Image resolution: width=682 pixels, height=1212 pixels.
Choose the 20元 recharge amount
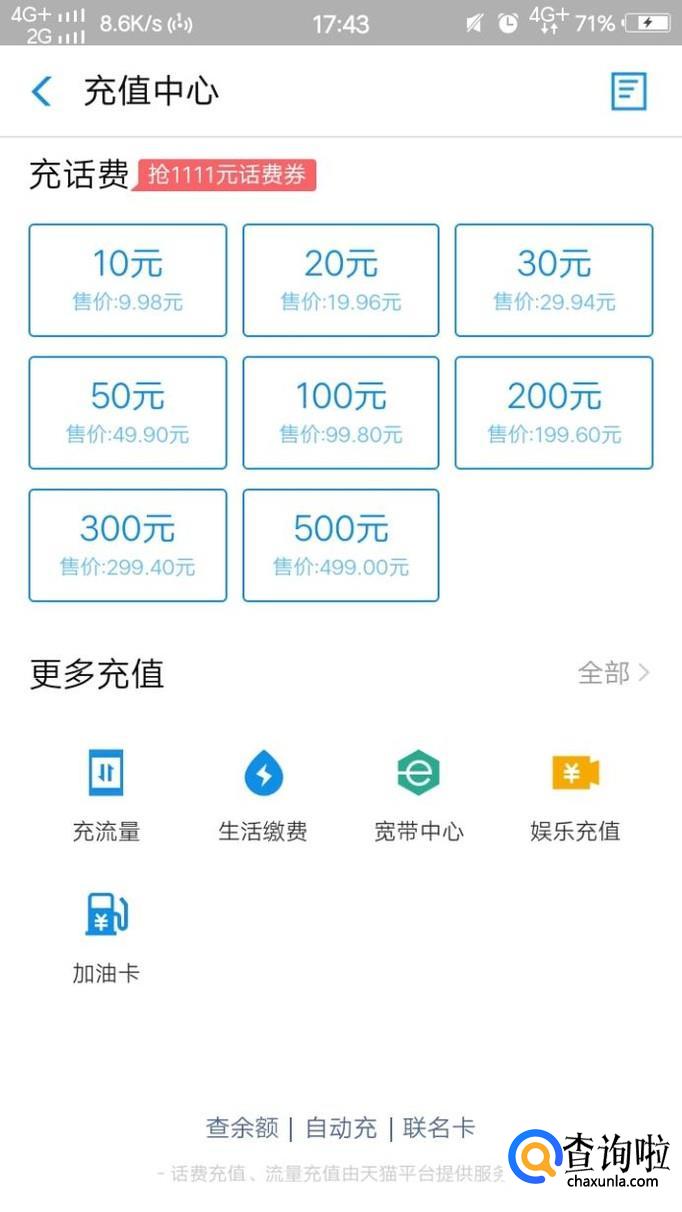coord(341,280)
